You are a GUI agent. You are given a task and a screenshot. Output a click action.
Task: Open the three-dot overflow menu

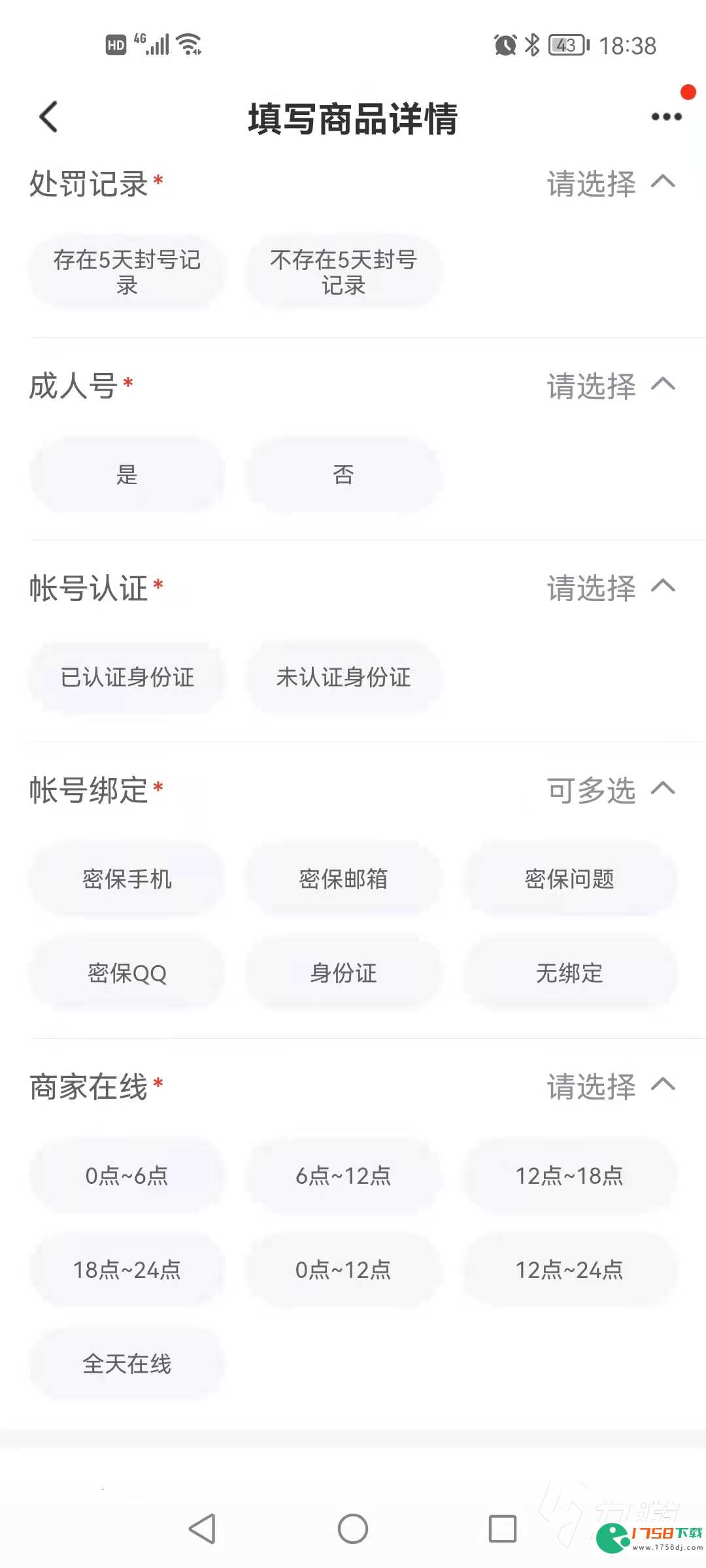[666, 117]
